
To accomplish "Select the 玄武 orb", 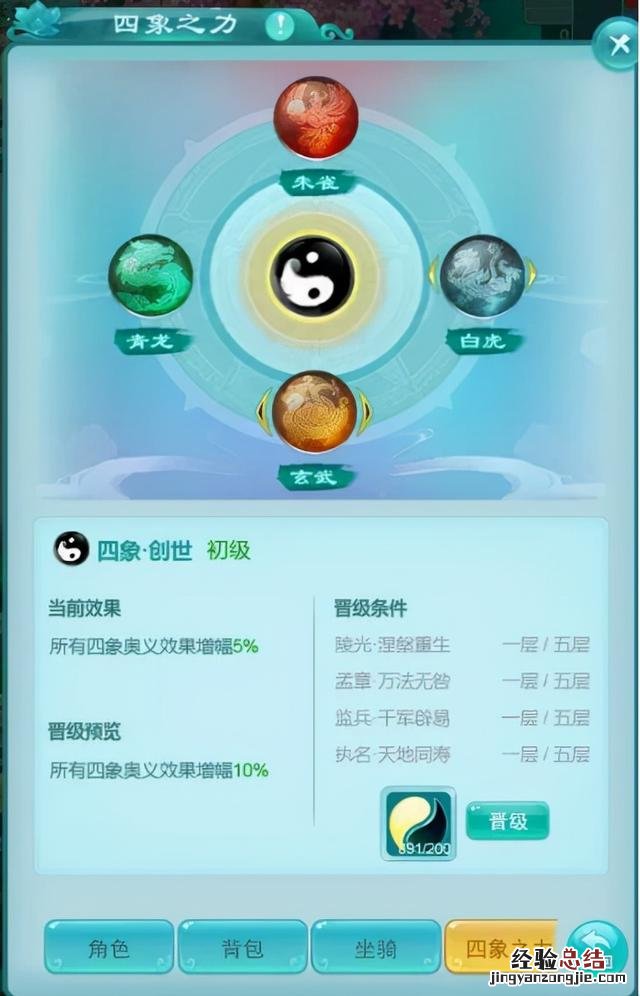I will 315,412.
